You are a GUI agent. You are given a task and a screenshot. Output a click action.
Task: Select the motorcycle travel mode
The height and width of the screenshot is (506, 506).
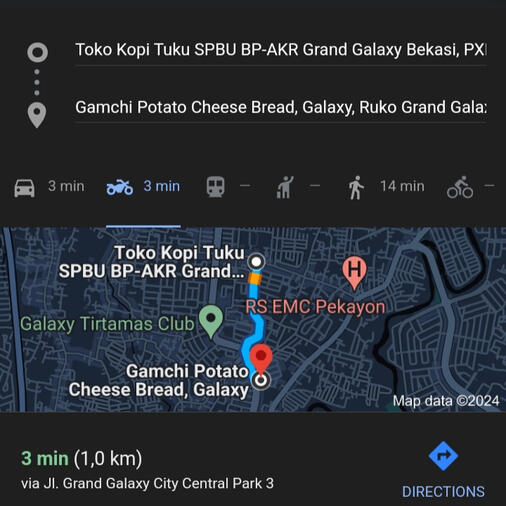pyautogui.click(x=143, y=187)
